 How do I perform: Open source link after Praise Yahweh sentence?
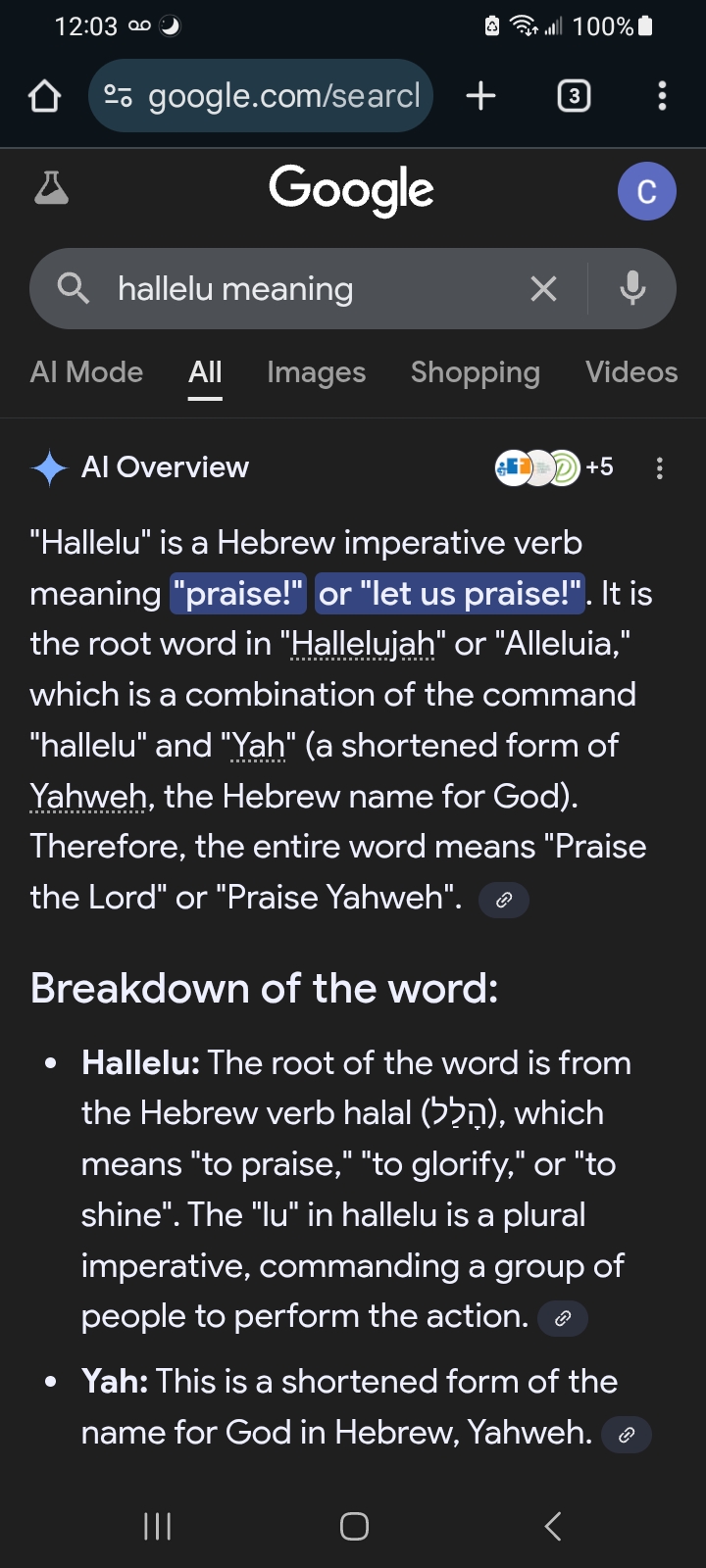pyautogui.click(x=504, y=900)
